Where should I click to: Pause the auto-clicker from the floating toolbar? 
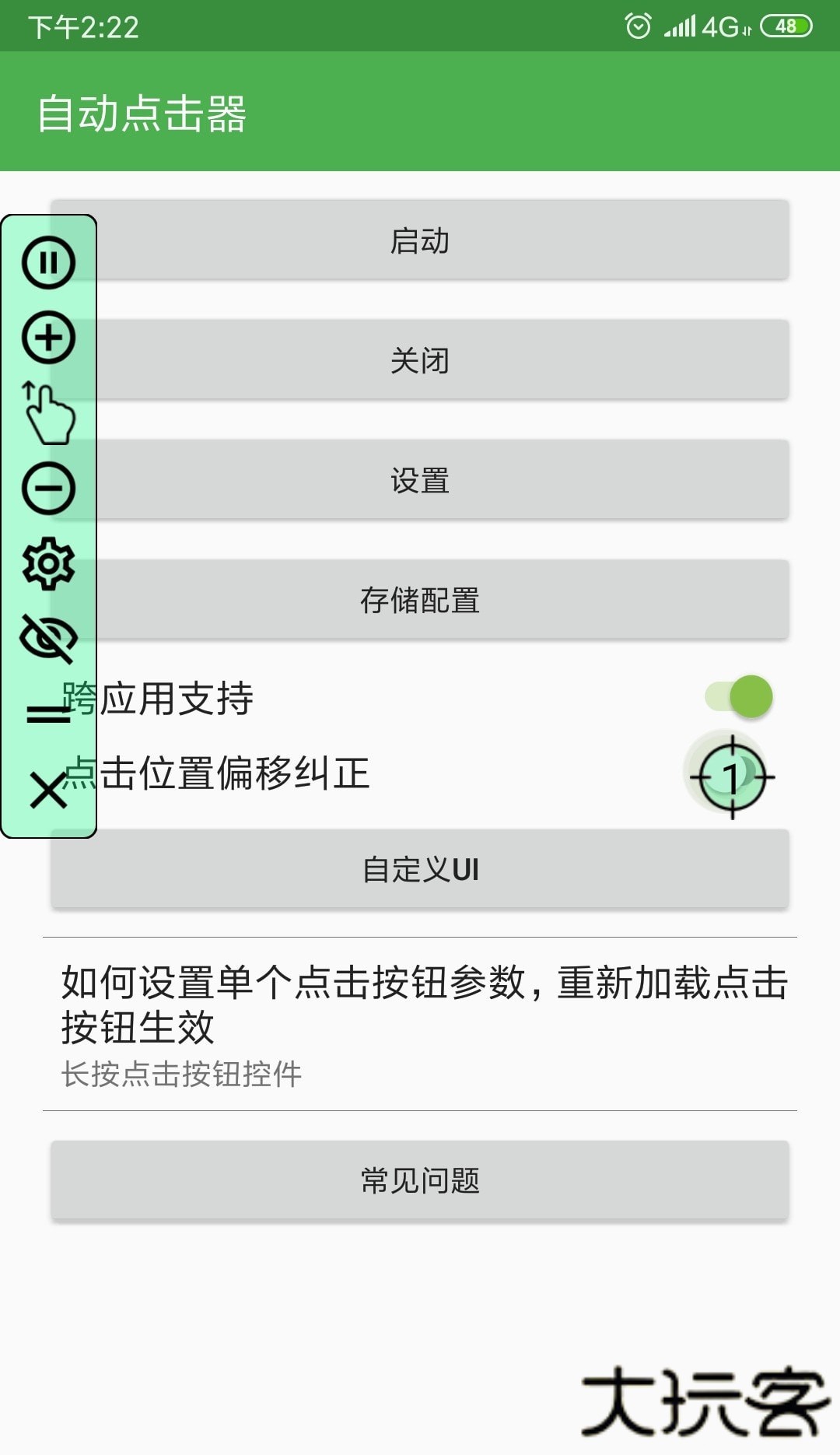point(48,263)
